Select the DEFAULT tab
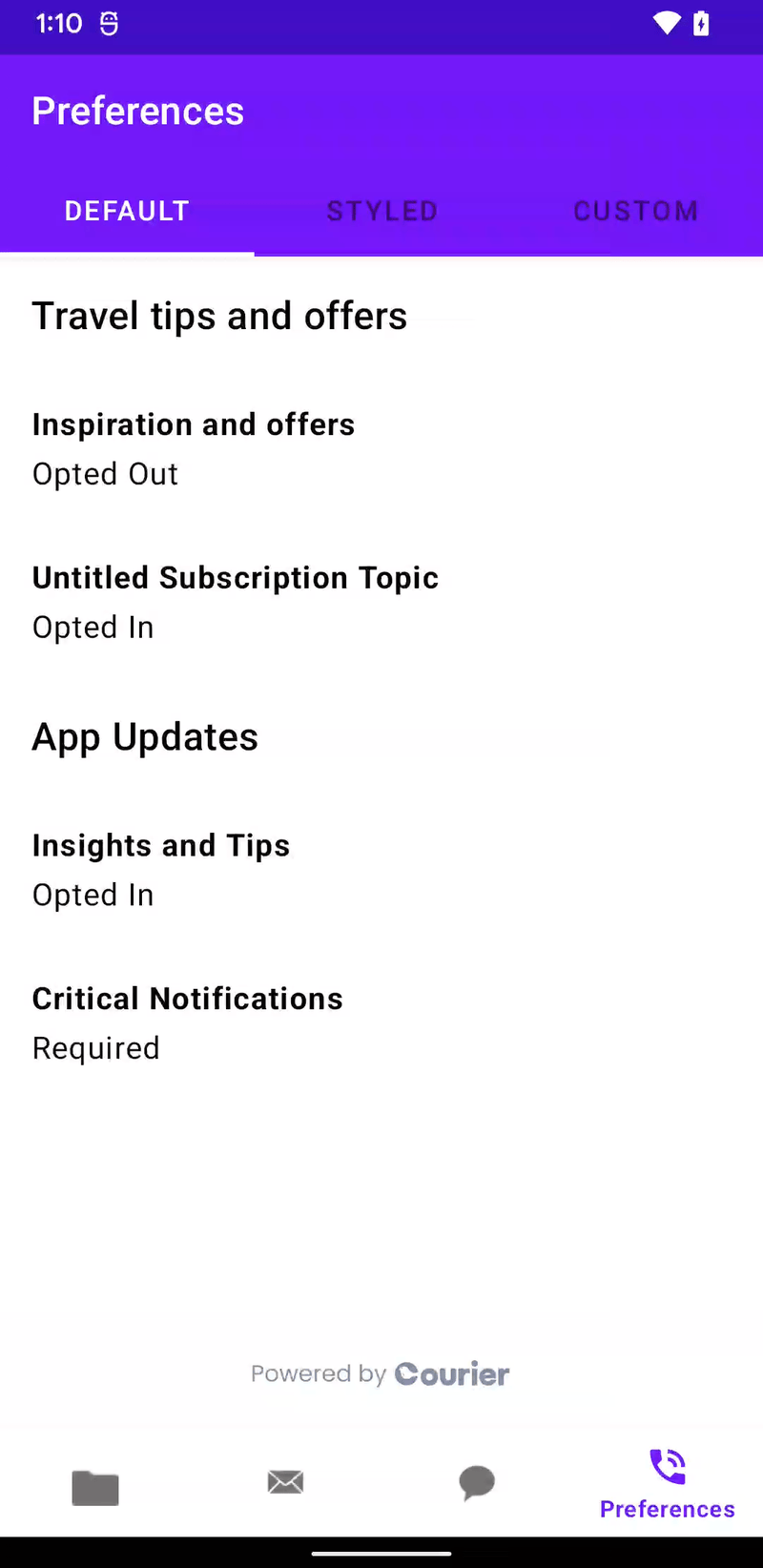This screenshot has height=1568, width=763. [127, 211]
